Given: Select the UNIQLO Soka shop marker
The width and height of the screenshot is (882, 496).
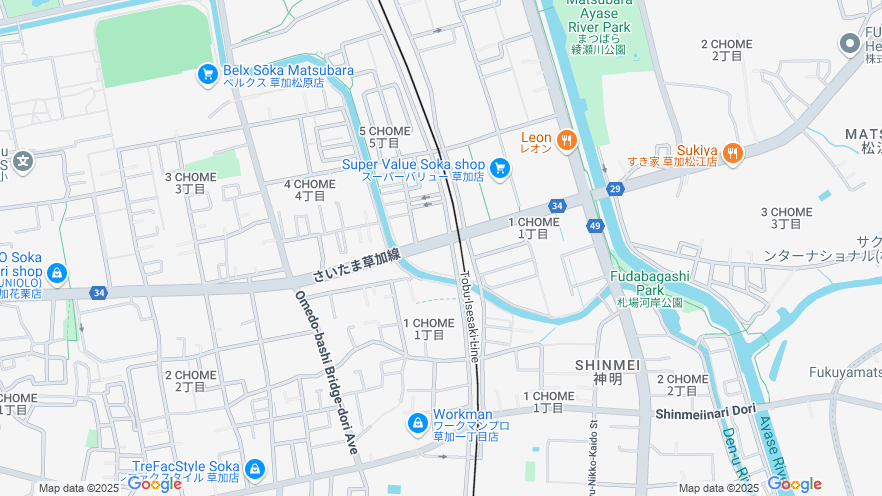Looking at the screenshot, I should [x=56, y=273].
